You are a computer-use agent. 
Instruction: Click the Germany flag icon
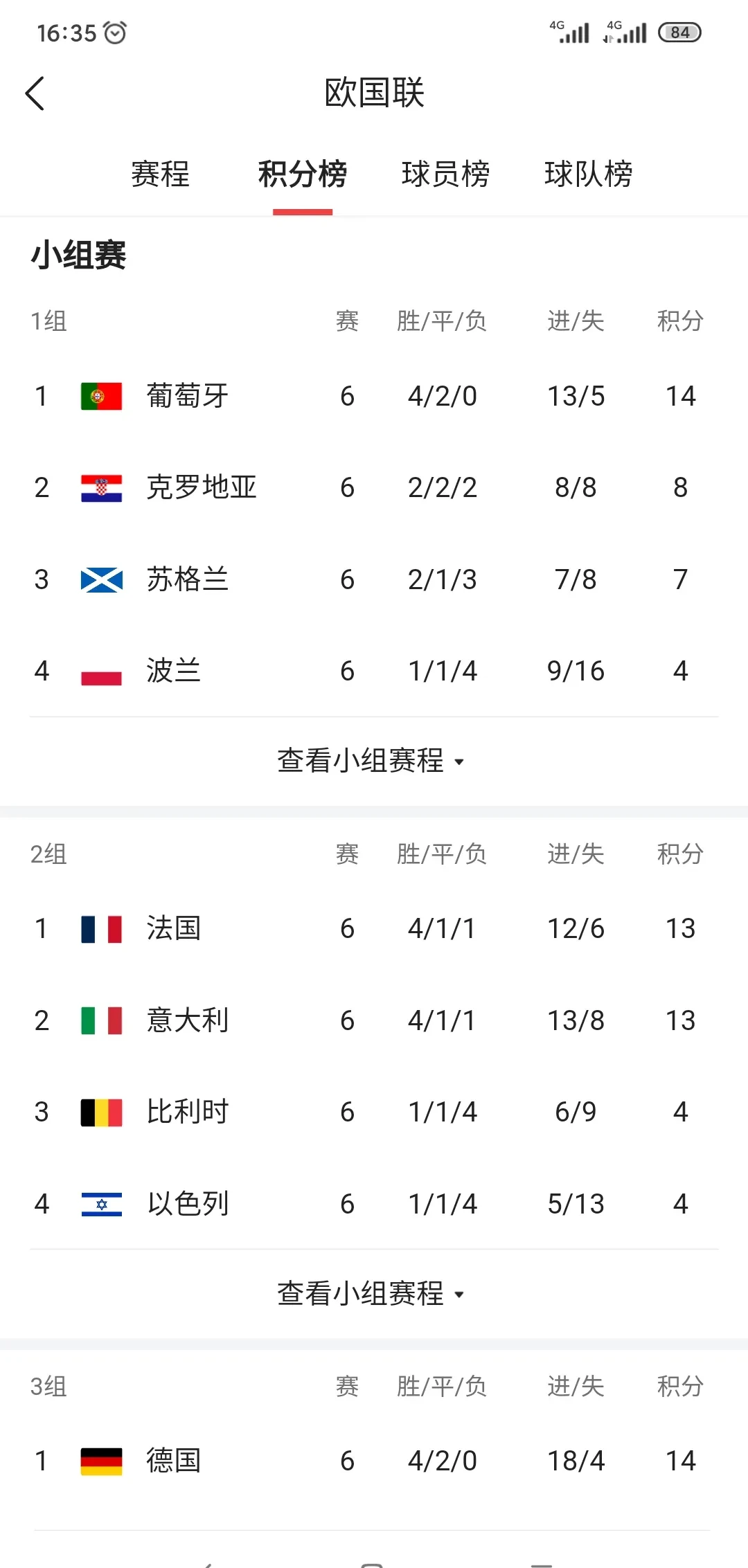pos(100,1461)
